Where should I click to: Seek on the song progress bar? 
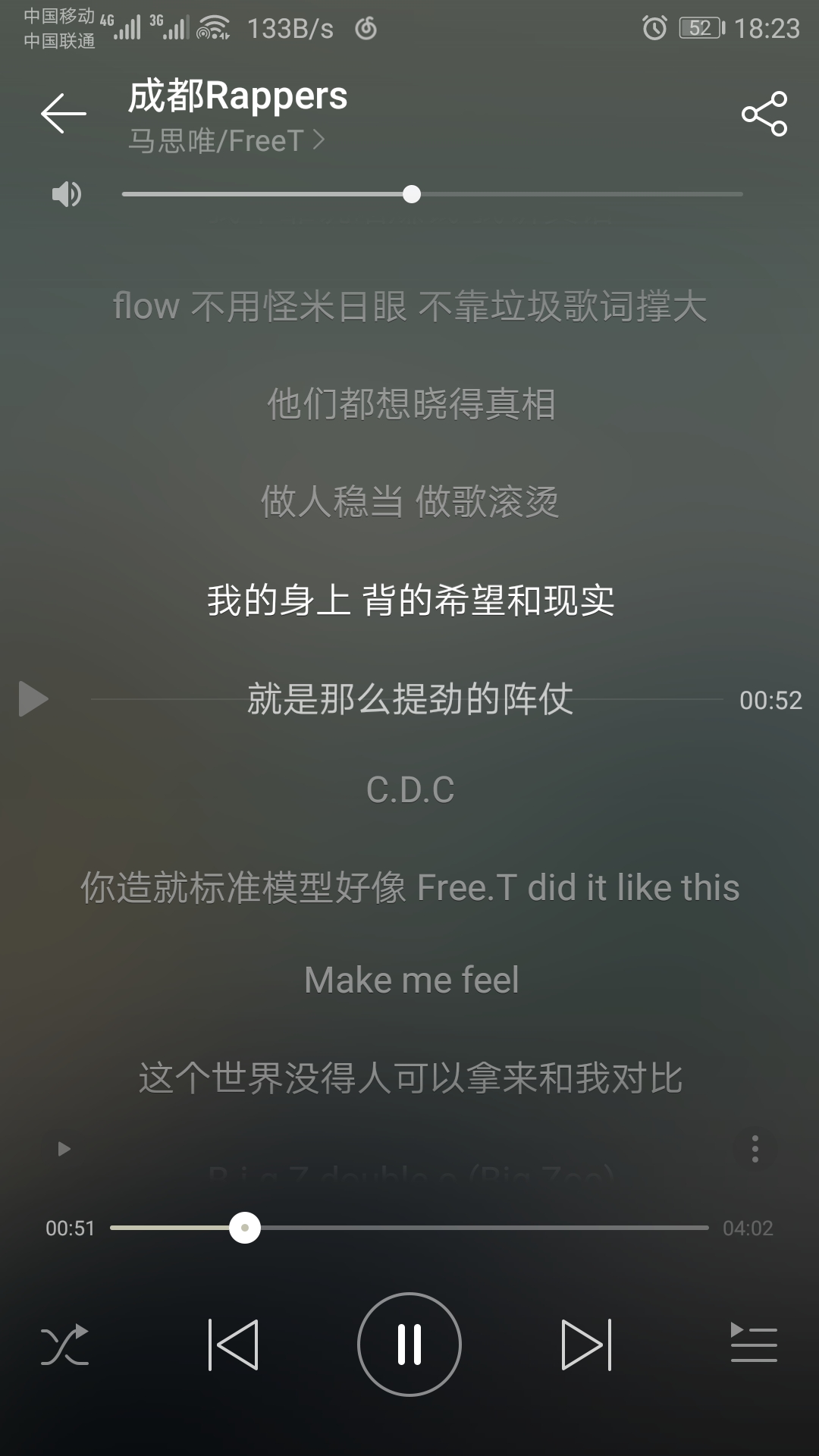409,1227
